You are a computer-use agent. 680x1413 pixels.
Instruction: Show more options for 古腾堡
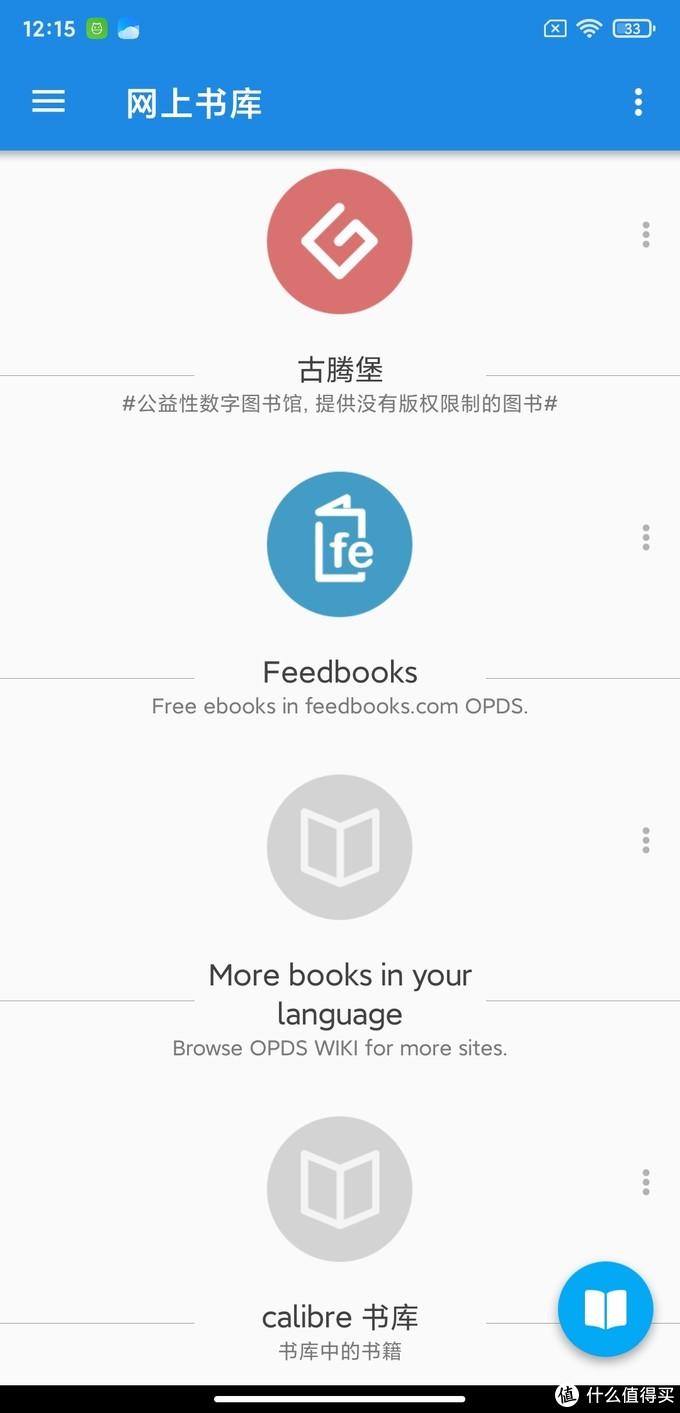click(646, 235)
